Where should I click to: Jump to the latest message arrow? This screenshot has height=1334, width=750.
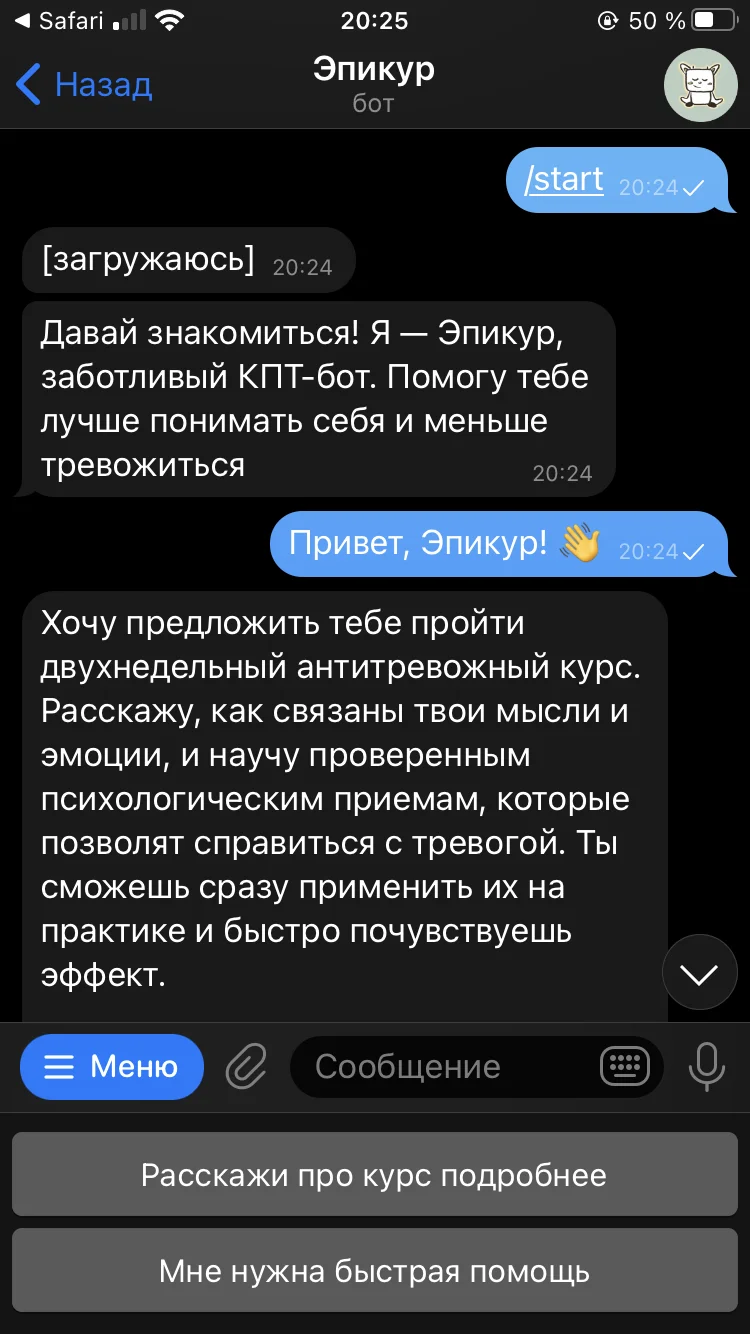pyautogui.click(x=700, y=972)
